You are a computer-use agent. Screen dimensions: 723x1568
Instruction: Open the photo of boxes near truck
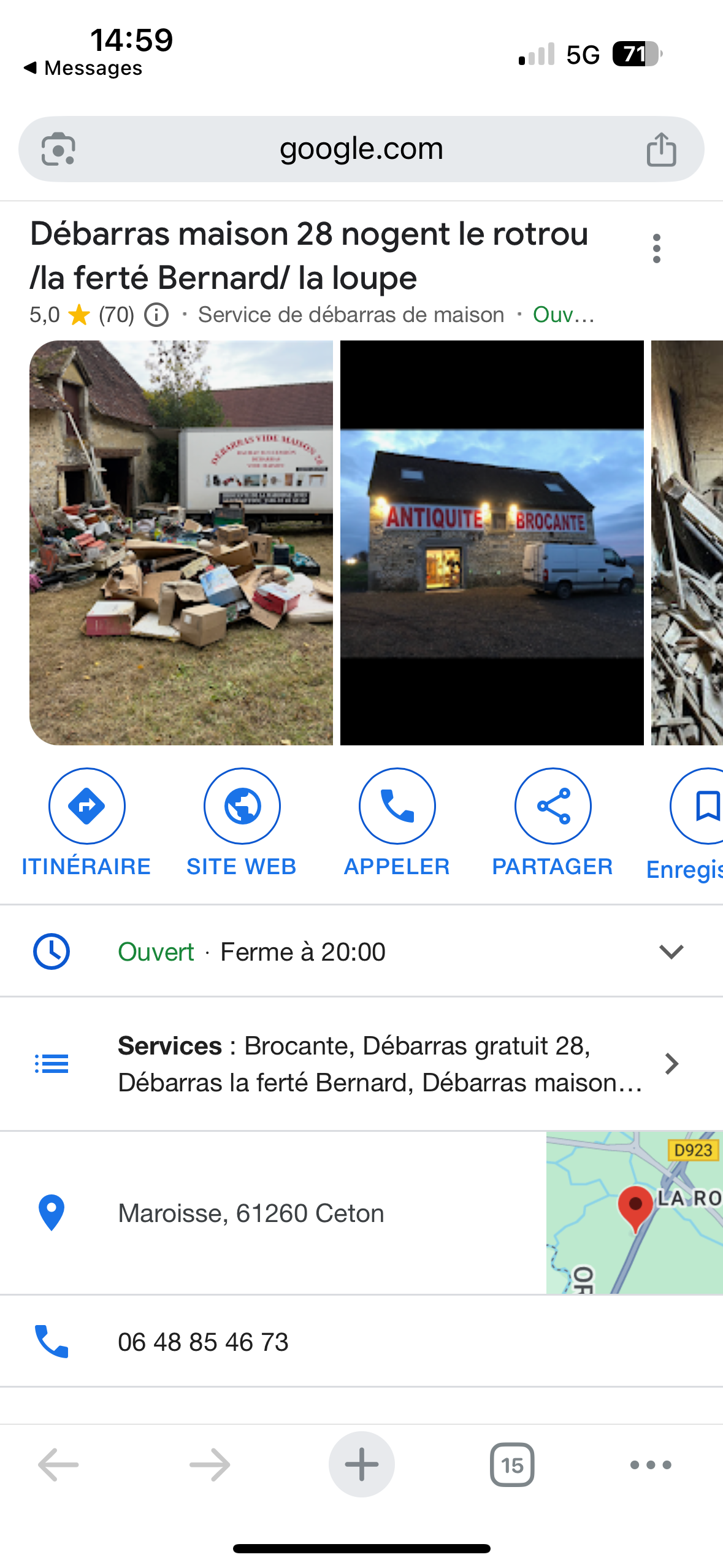click(x=181, y=542)
